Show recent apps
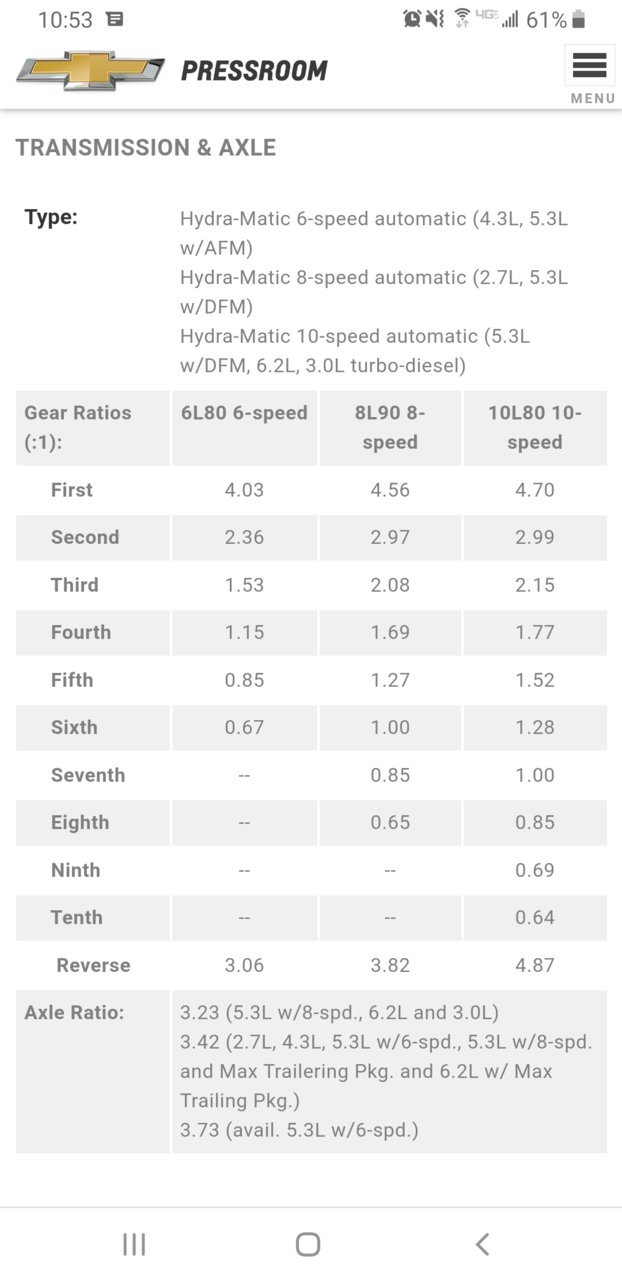The image size is (622, 1279). pyautogui.click(x=134, y=1244)
